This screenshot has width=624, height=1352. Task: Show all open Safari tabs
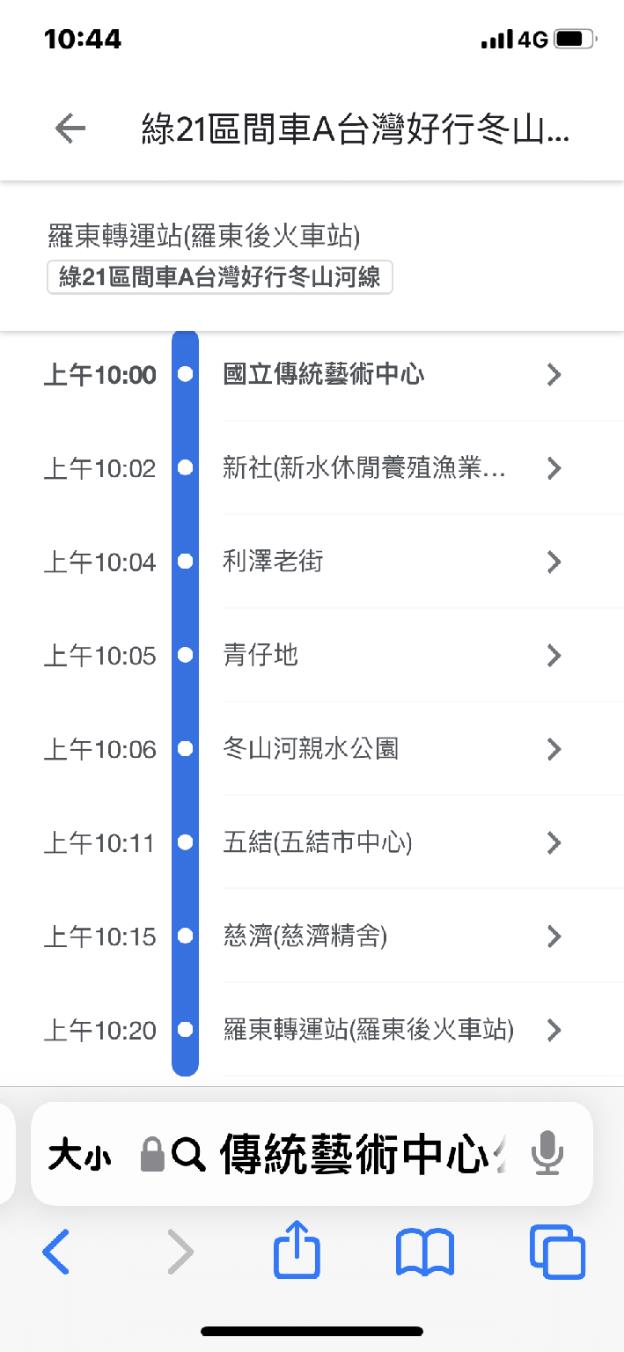[557, 1251]
